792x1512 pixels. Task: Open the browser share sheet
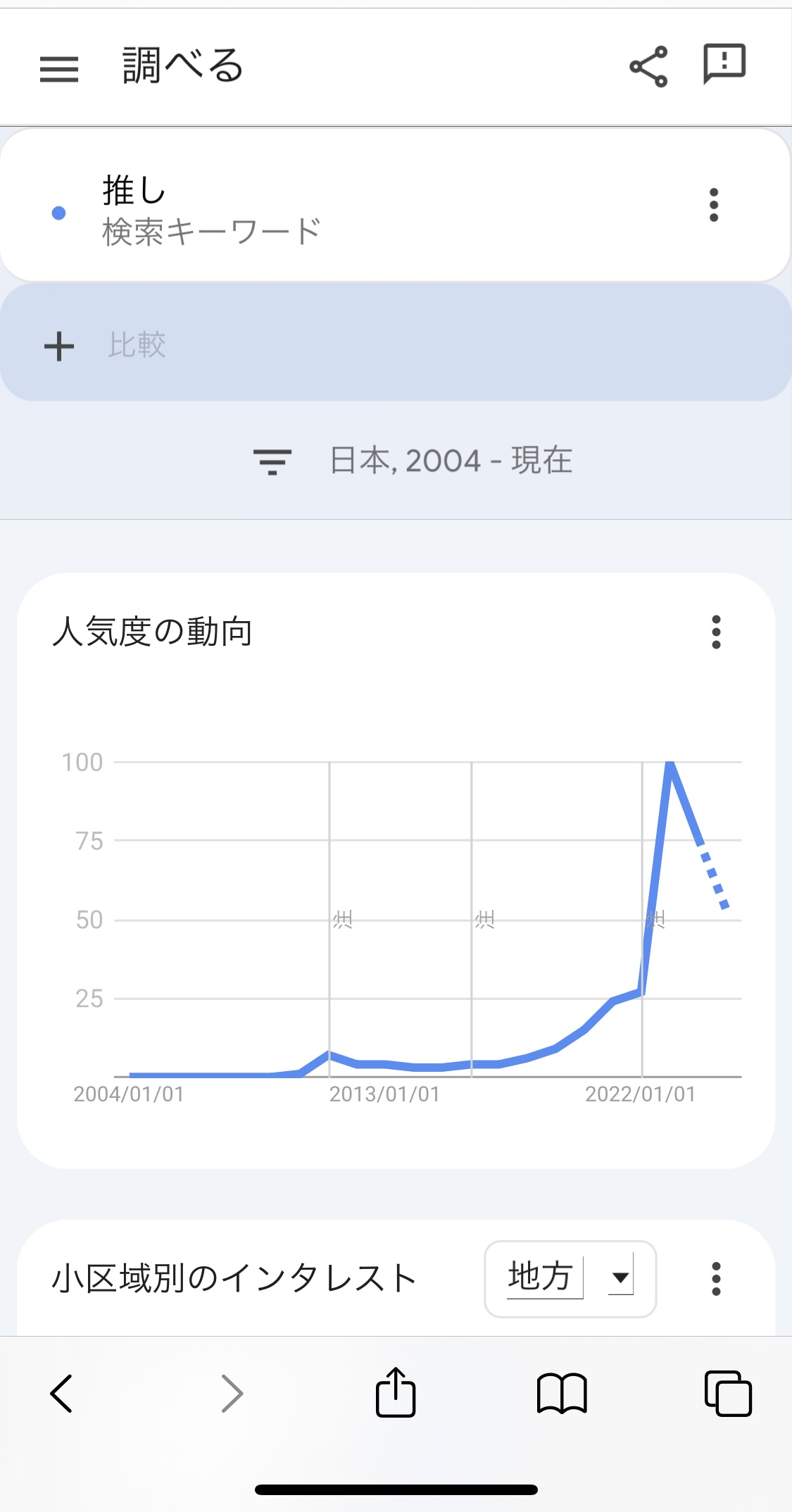396,1392
